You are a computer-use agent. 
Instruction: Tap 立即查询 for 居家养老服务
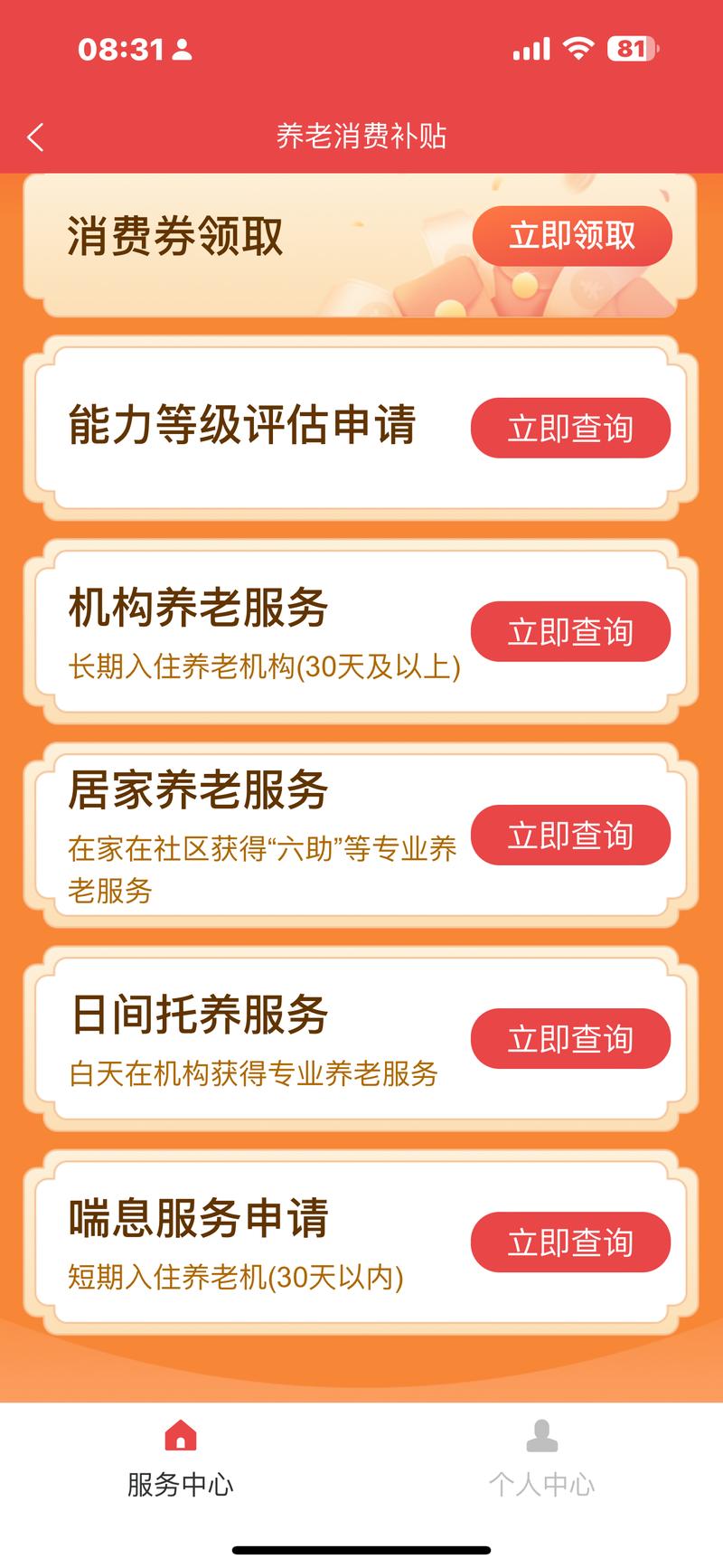tap(570, 836)
